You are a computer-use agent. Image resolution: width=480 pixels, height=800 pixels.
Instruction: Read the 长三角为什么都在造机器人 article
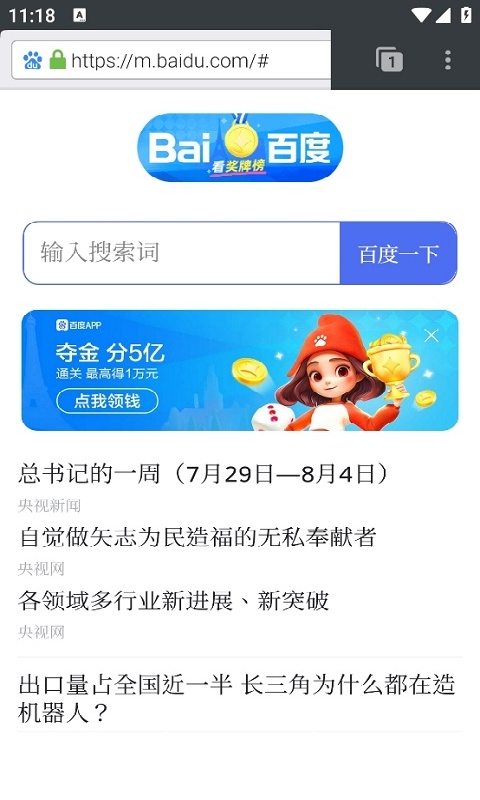237,698
